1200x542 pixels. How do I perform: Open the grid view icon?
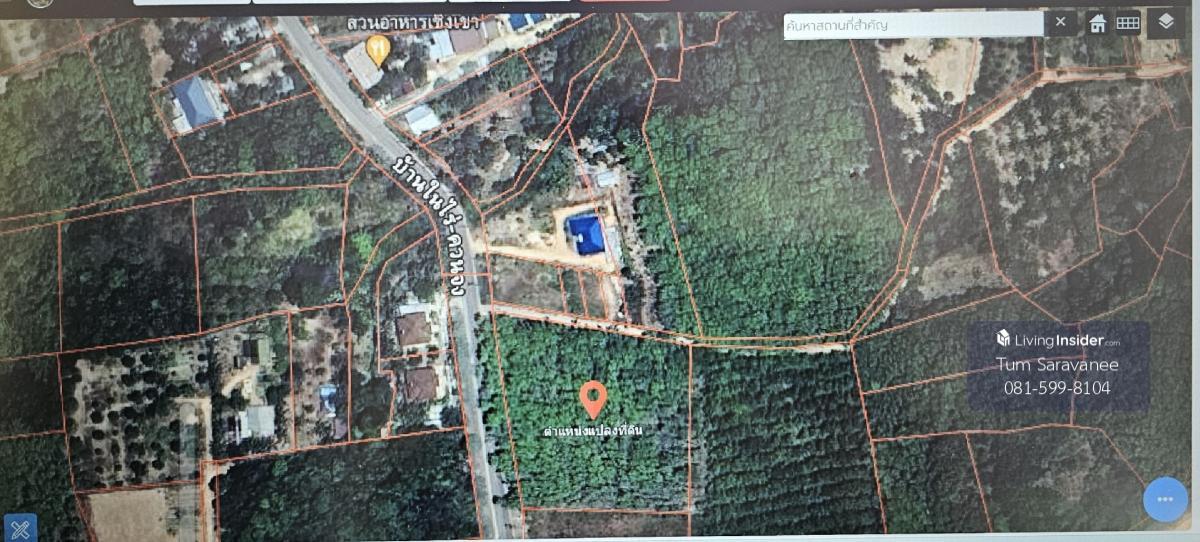coord(1128,23)
